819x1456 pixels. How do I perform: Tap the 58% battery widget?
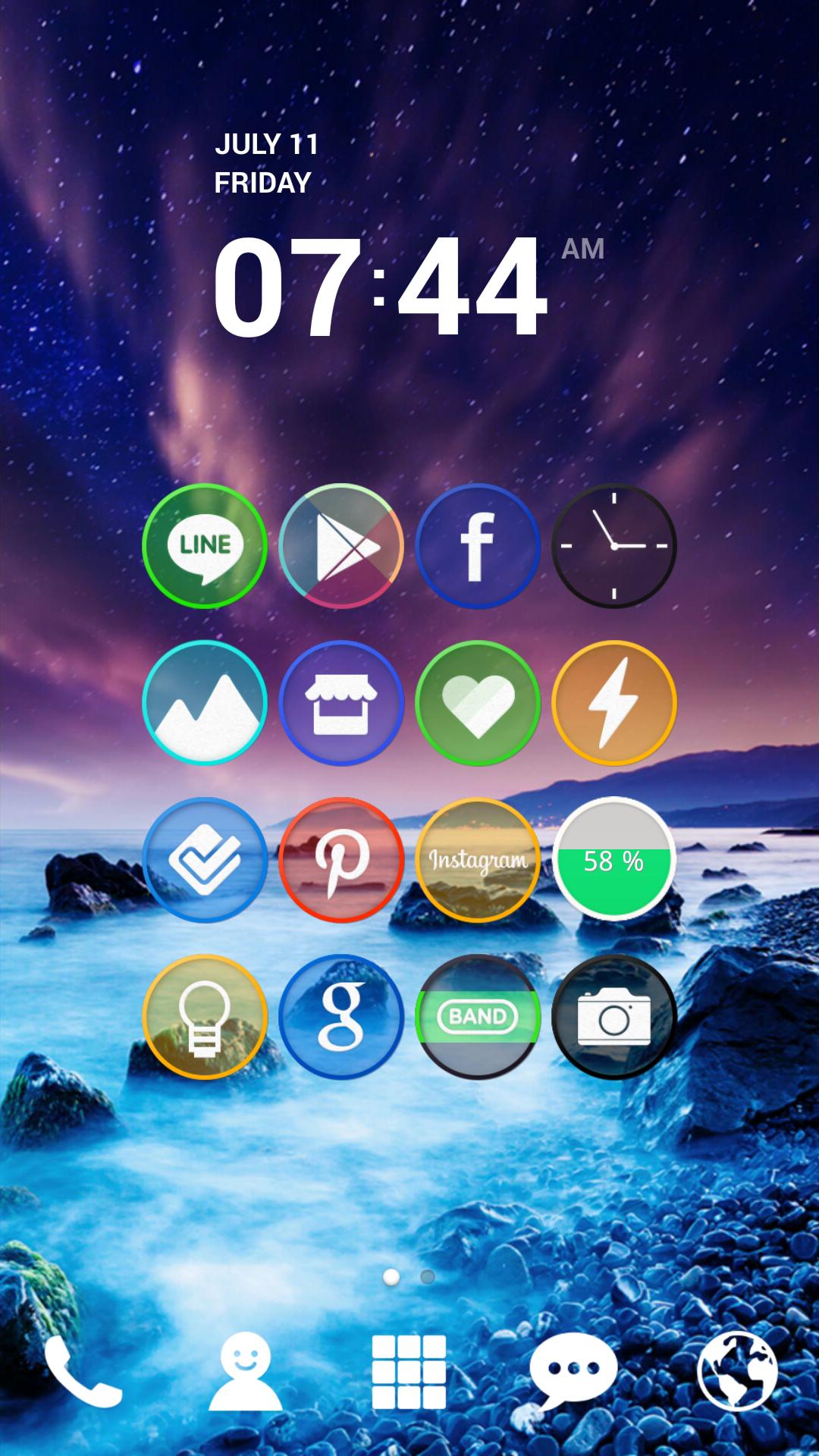tap(614, 859)
